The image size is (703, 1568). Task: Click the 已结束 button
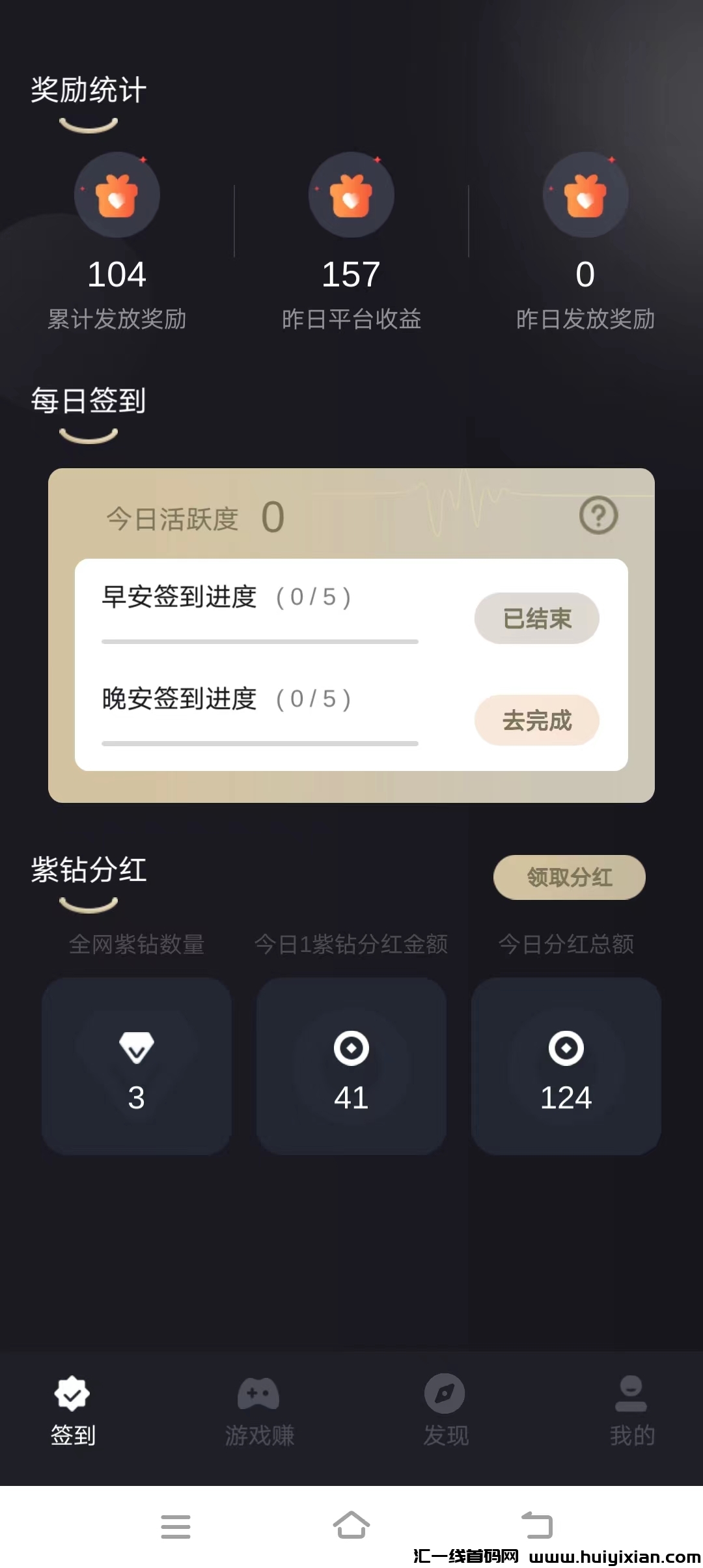pos(536,619)
